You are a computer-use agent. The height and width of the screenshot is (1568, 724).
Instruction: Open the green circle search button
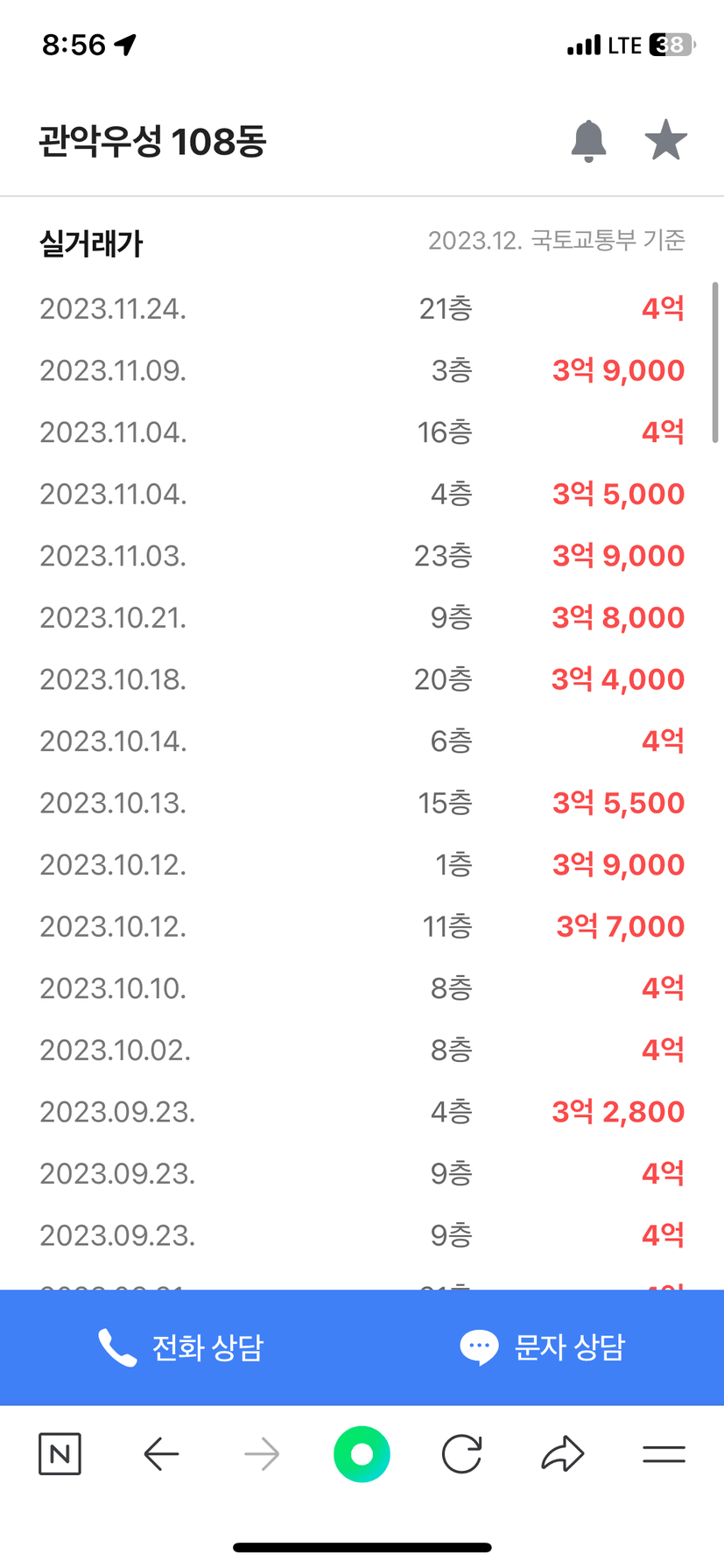[362, 1454]
